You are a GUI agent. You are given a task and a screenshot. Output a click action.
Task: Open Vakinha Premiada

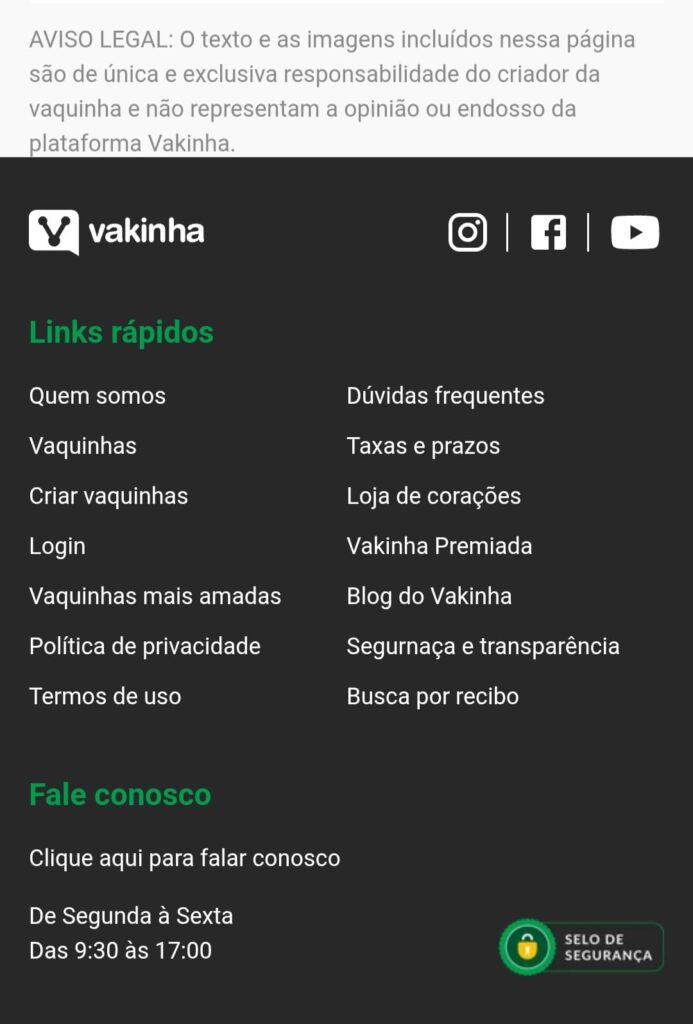(439, 546)
